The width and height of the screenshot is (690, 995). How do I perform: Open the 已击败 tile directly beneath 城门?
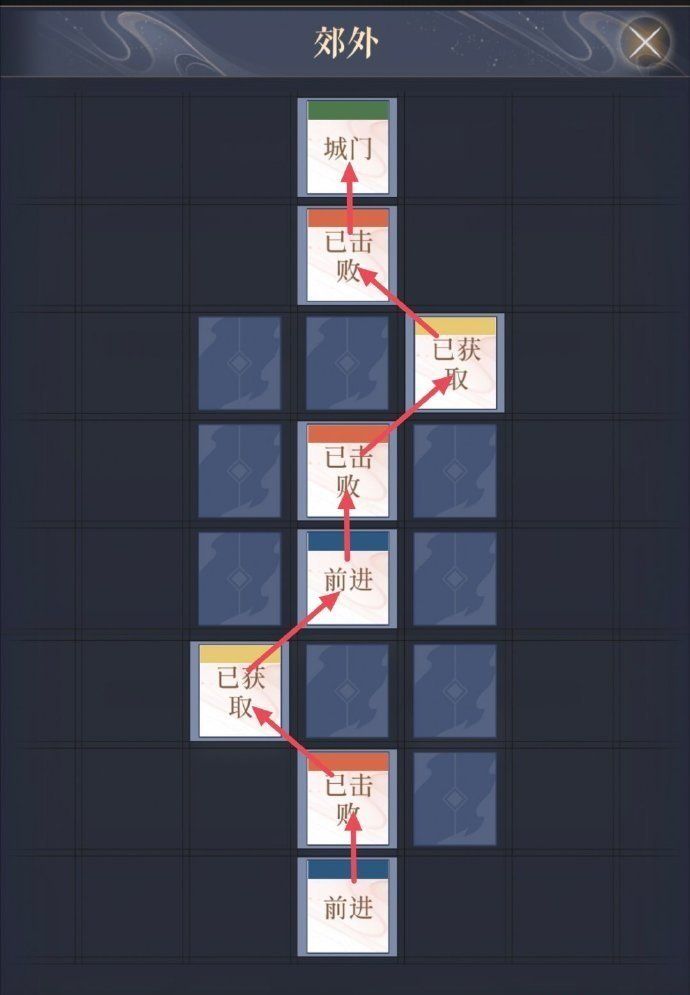click(x=348, y=256)
